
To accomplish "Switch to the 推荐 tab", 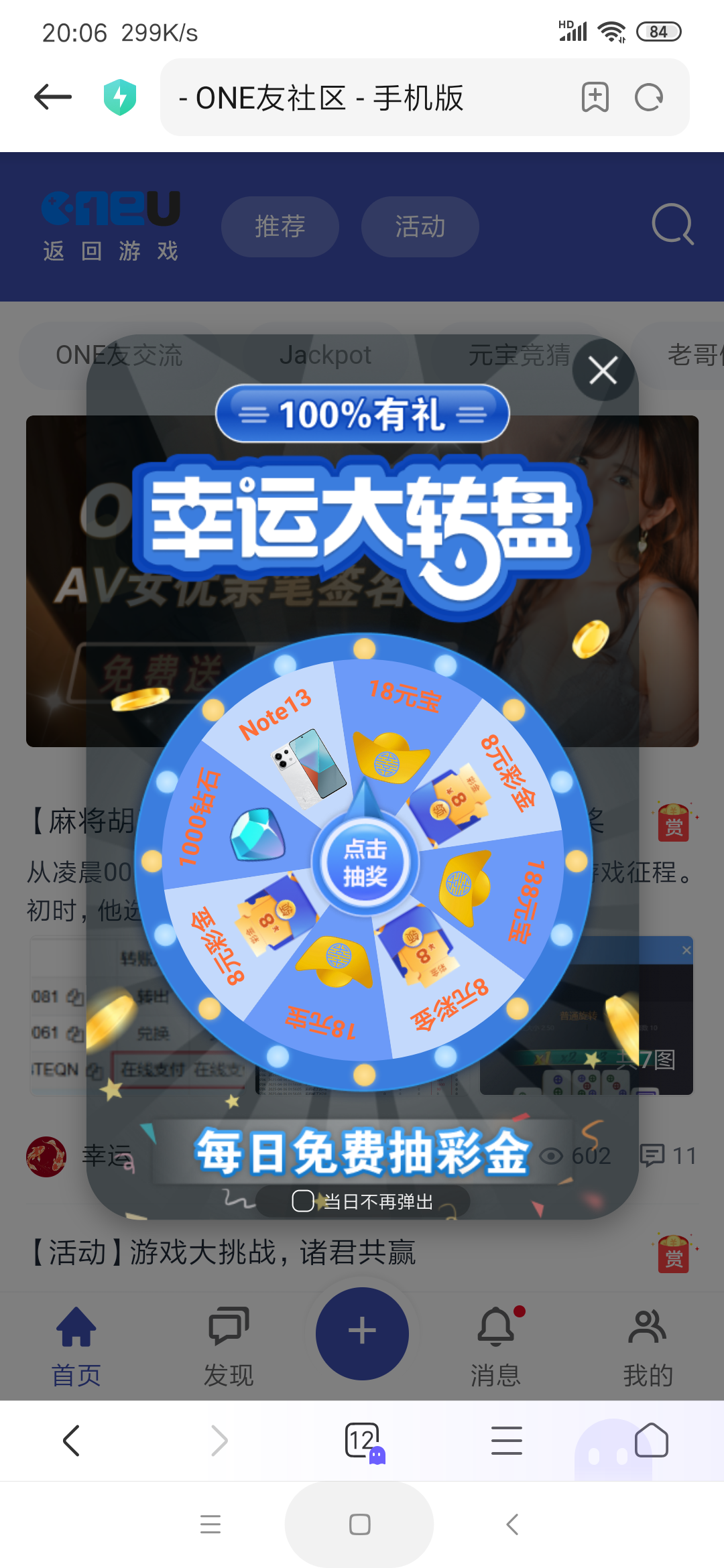I will click(280, 226).
